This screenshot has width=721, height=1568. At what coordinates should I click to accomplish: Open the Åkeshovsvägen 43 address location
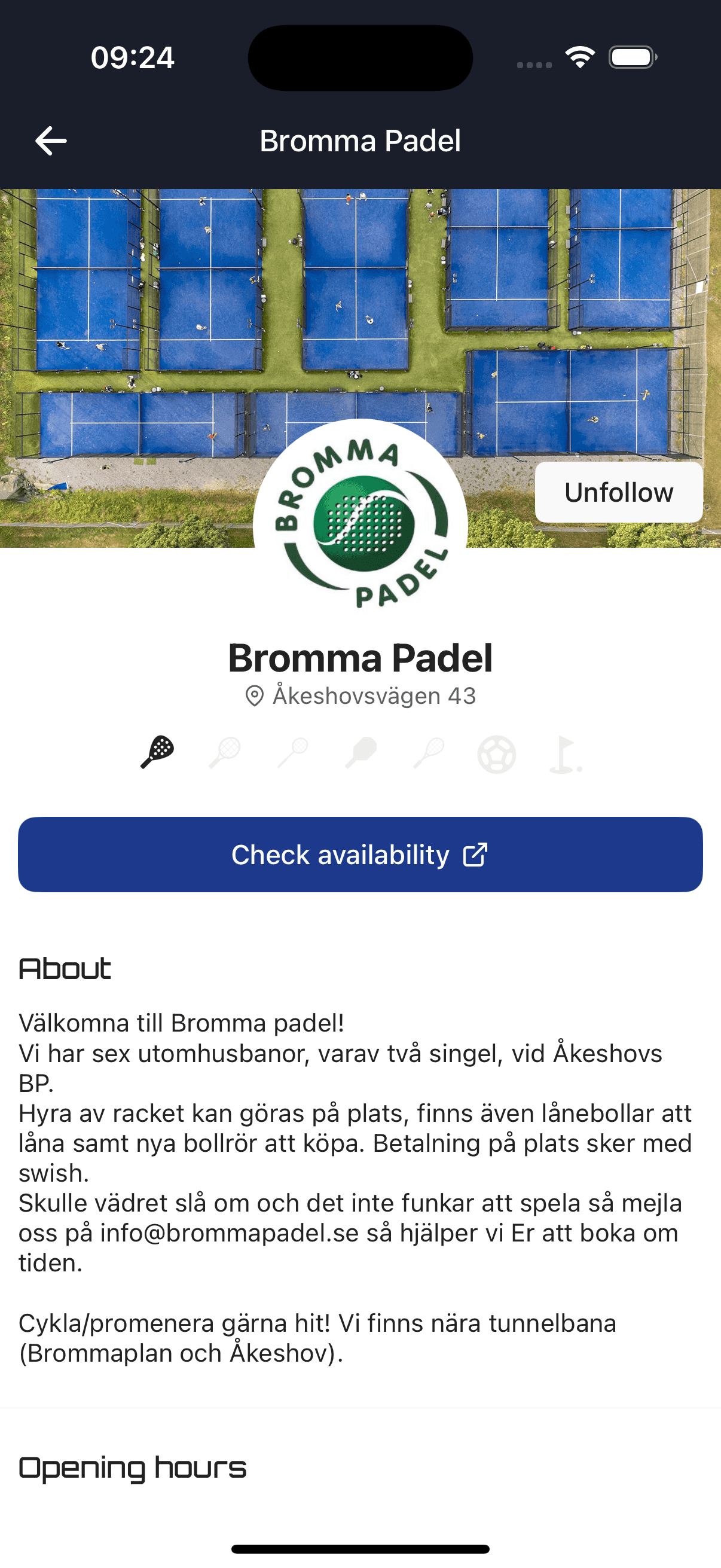click(x=360, y=695)
